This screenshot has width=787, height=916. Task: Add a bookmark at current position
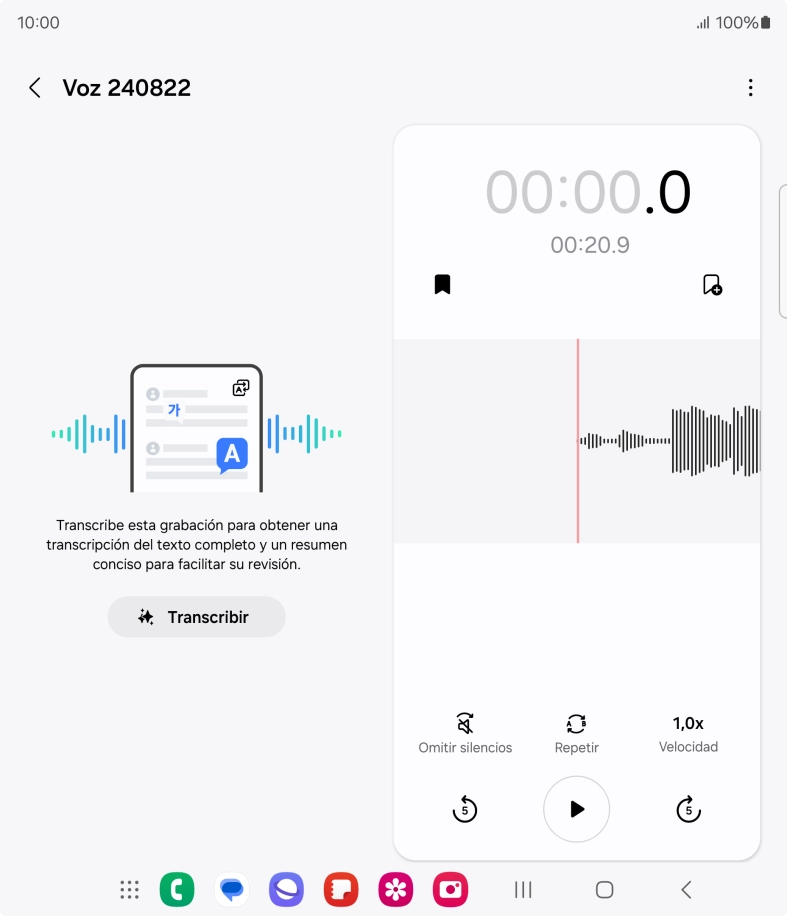point(712,285)
